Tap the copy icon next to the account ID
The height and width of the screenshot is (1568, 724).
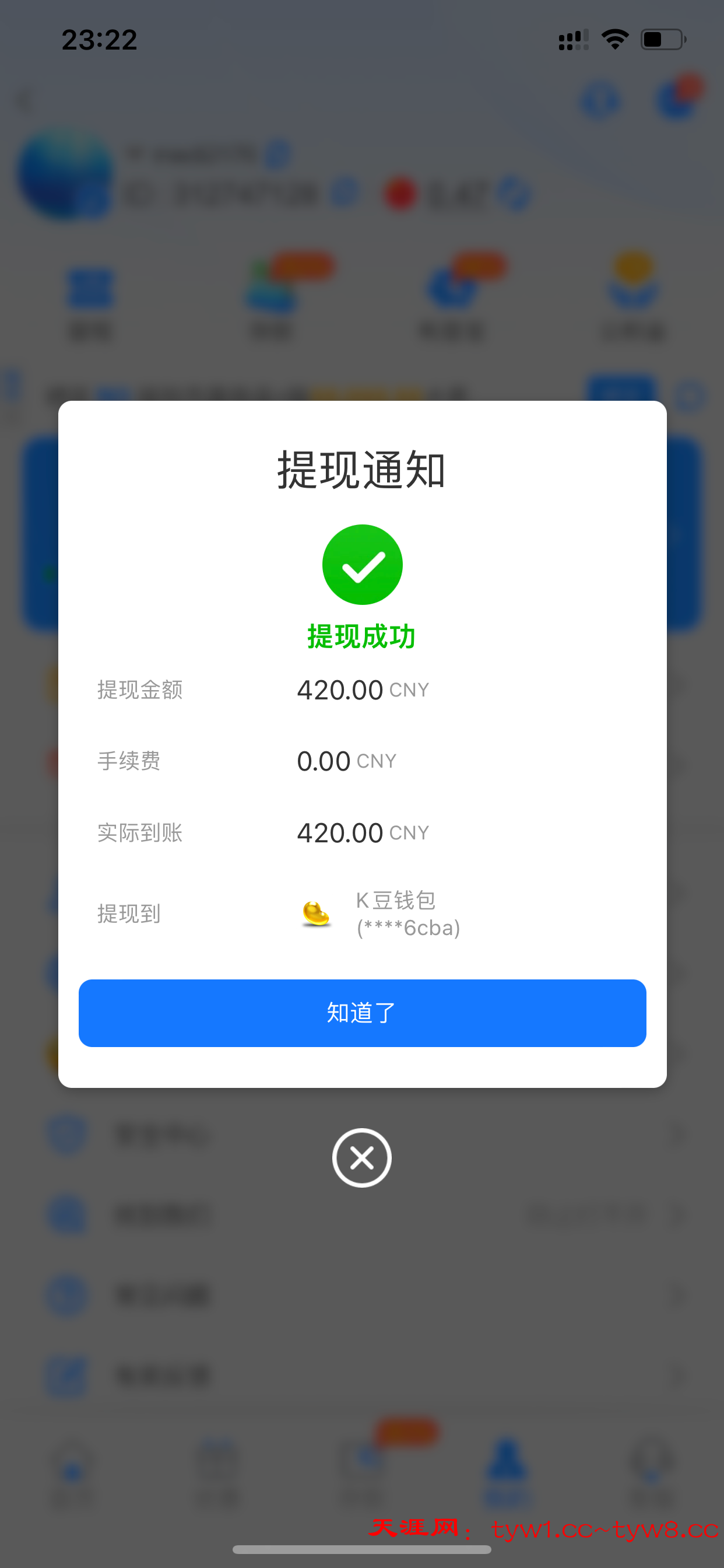coord(344,194)
